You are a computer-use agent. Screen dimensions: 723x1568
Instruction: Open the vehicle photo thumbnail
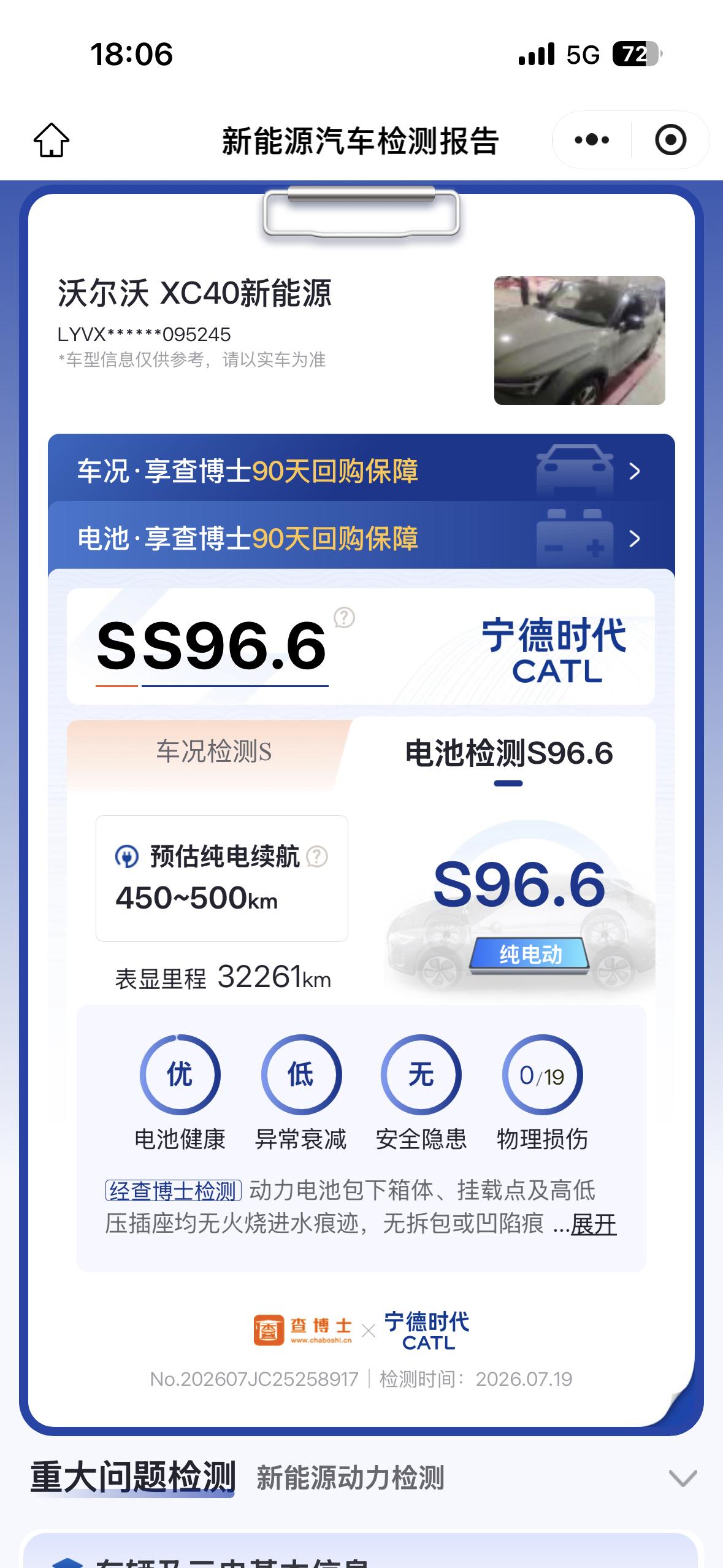580,340
